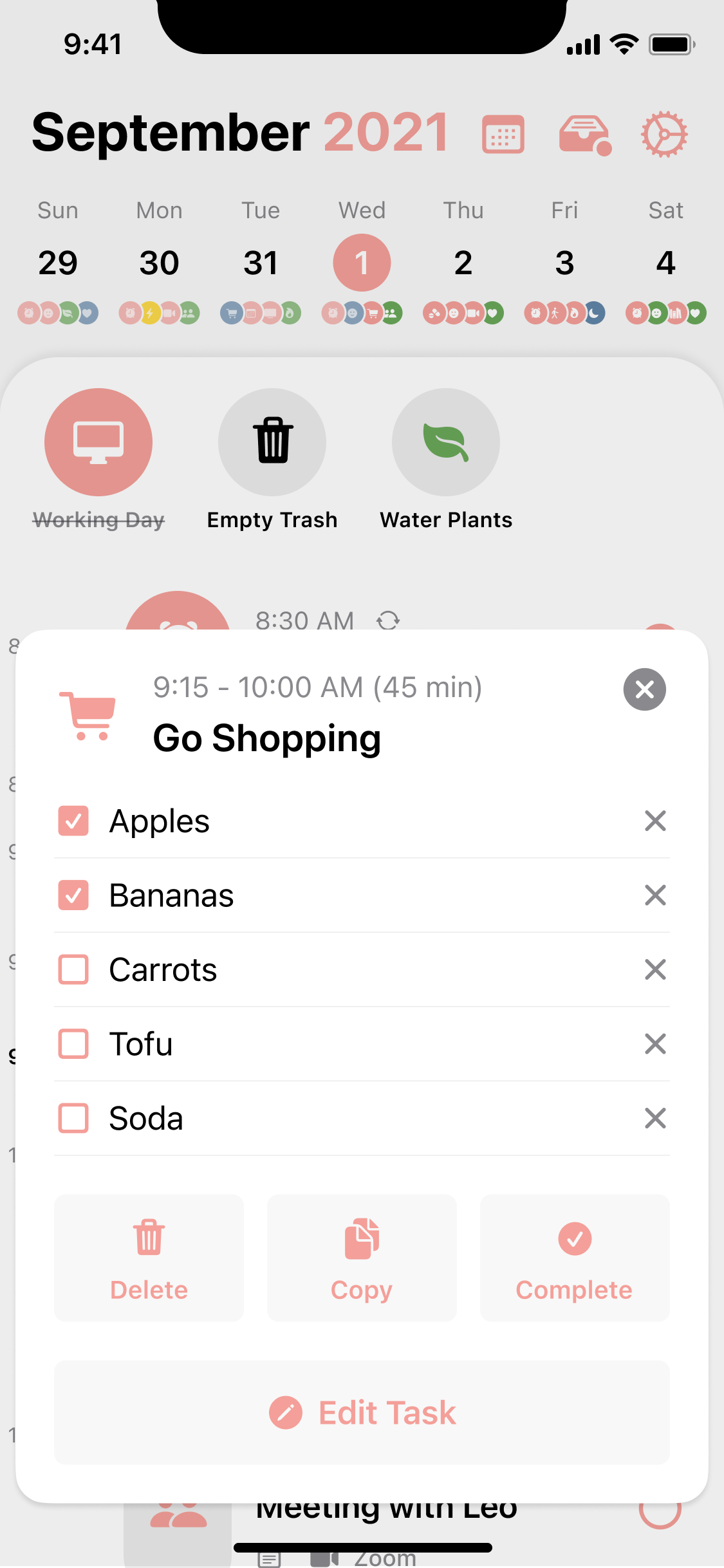Select Thursday 2 in the week strip
The width and height of the screenshot is (724, 1568).
click(463, 263)
